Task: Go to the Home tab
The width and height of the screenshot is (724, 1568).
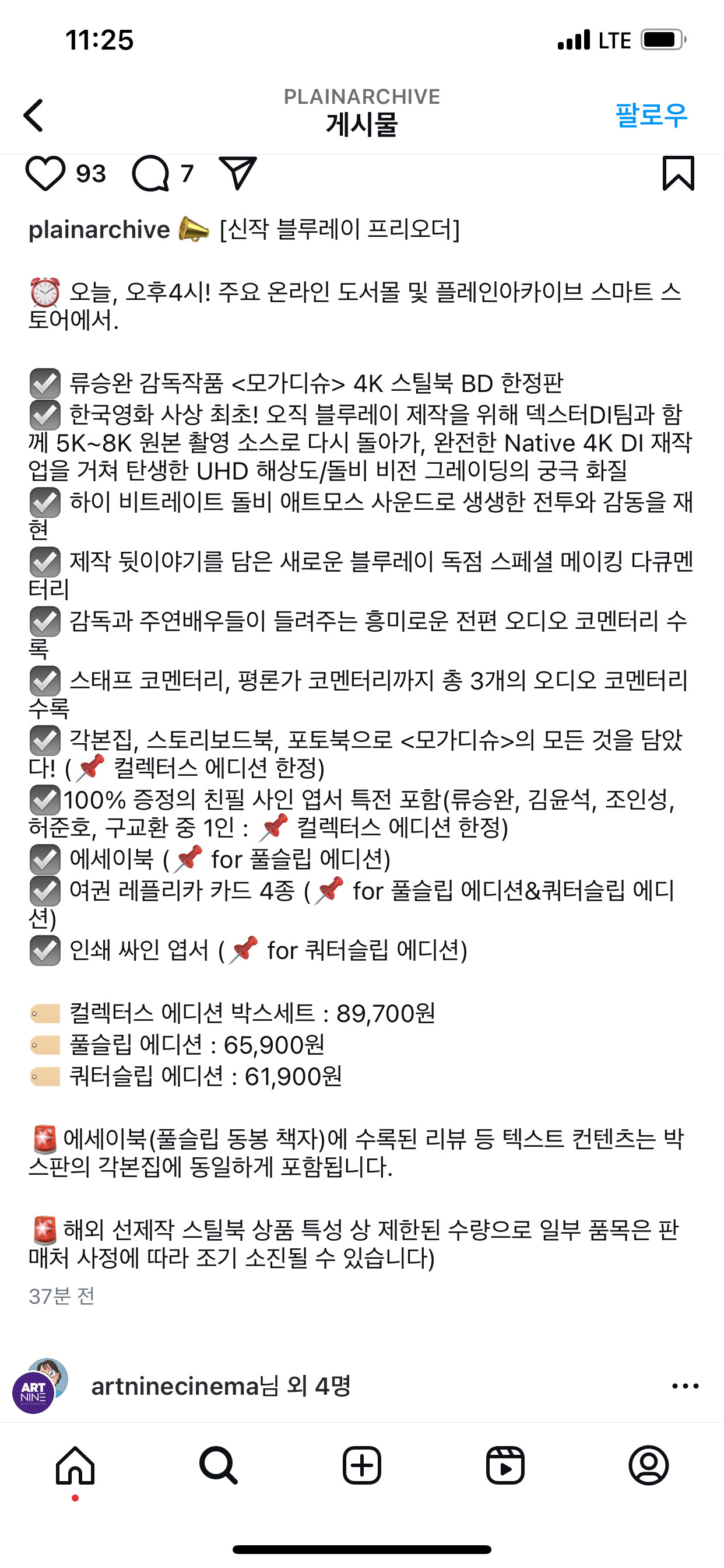Action: pyautogui.click(x=75, y=1465)
